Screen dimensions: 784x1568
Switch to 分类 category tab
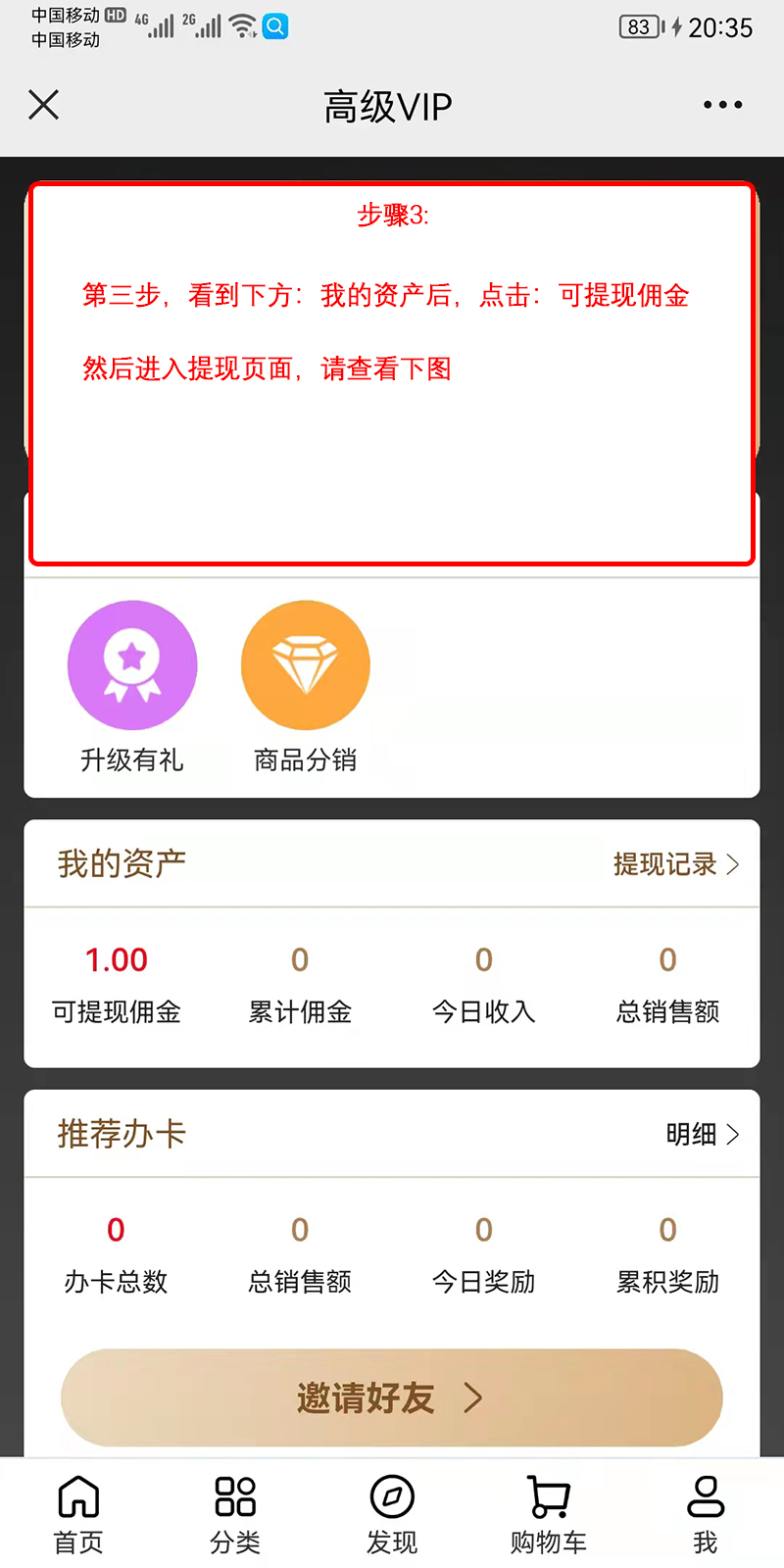click(x=235, y=1514)
